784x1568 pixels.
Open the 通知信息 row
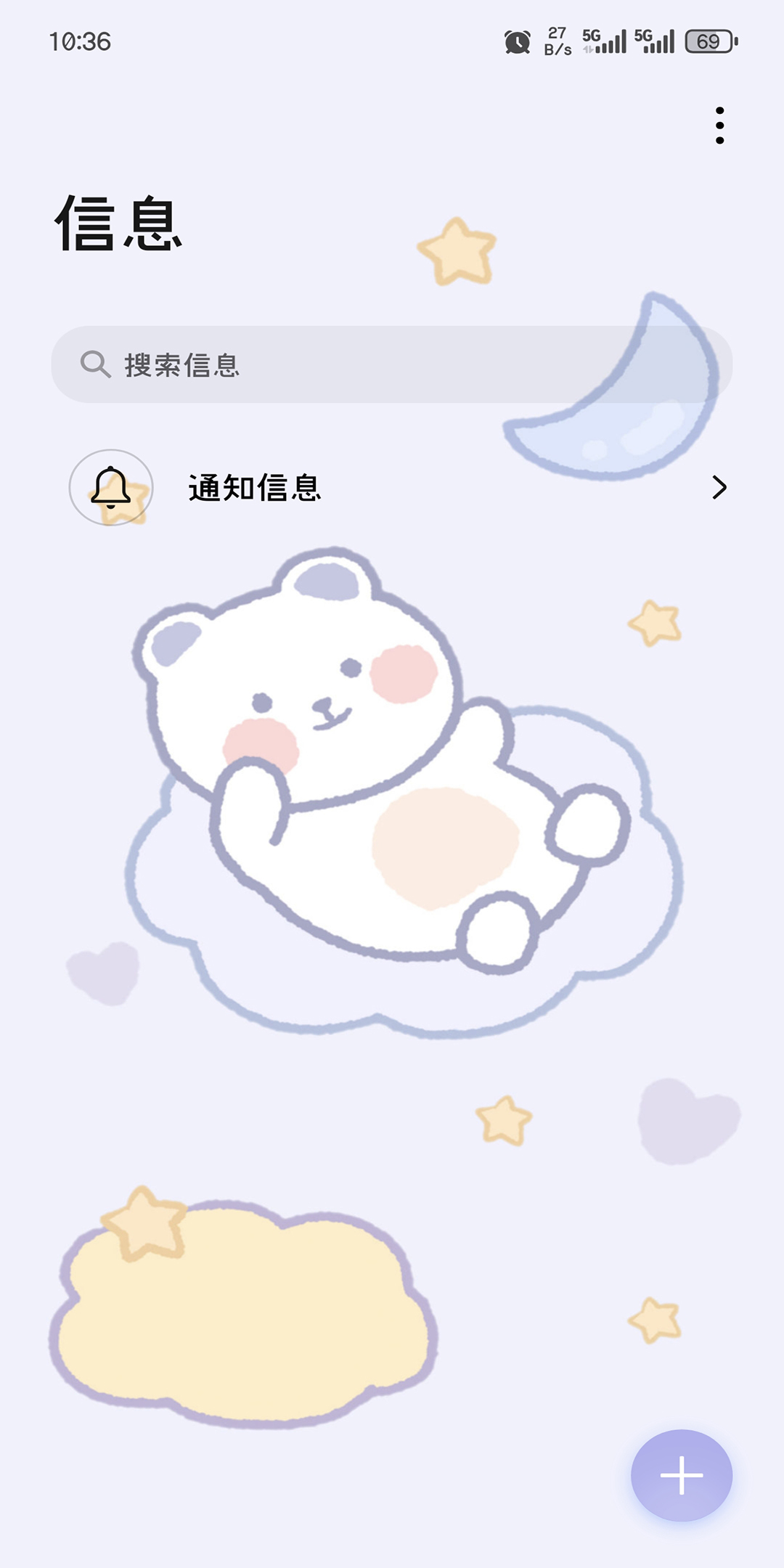[392, 487]
